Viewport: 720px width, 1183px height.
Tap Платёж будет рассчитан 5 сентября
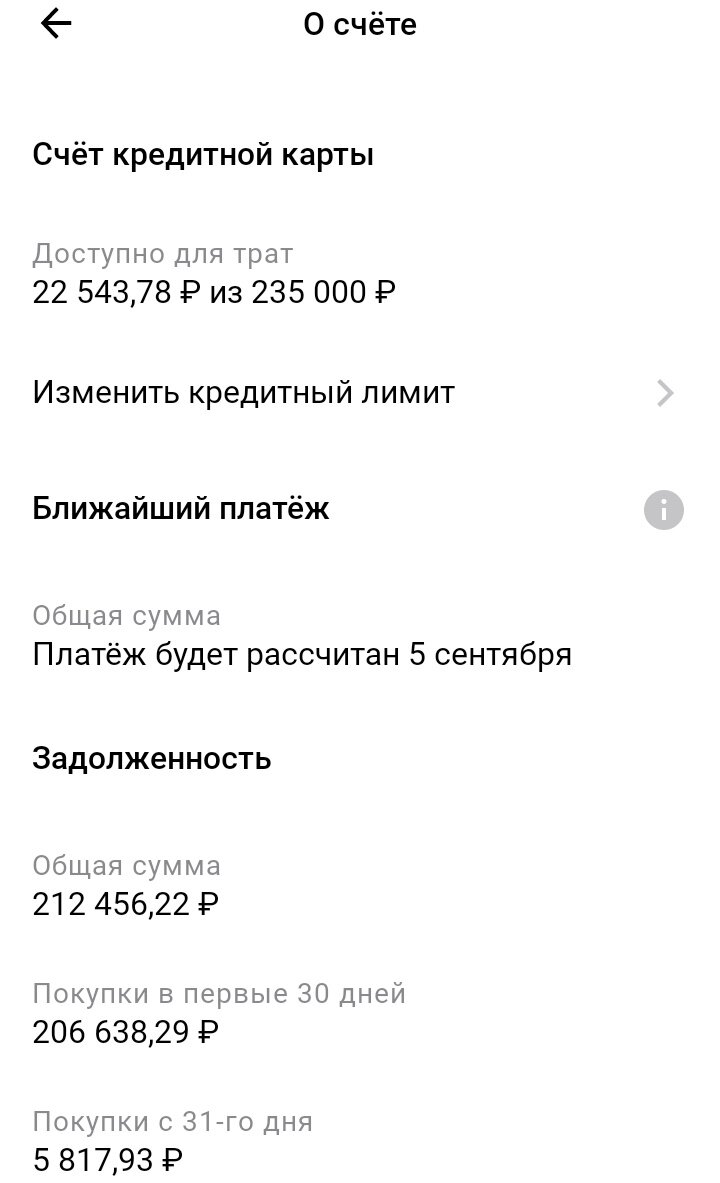pos(302,654)
